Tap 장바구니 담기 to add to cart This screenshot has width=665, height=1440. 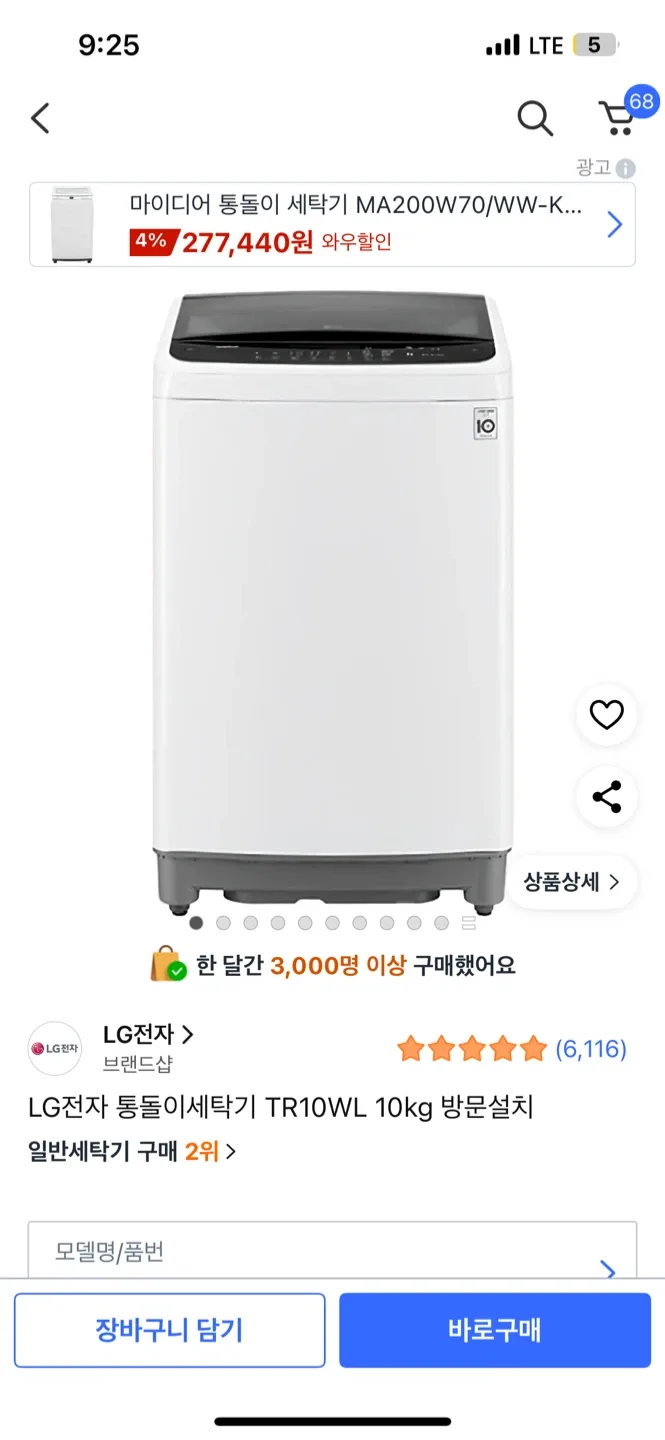169,1330
